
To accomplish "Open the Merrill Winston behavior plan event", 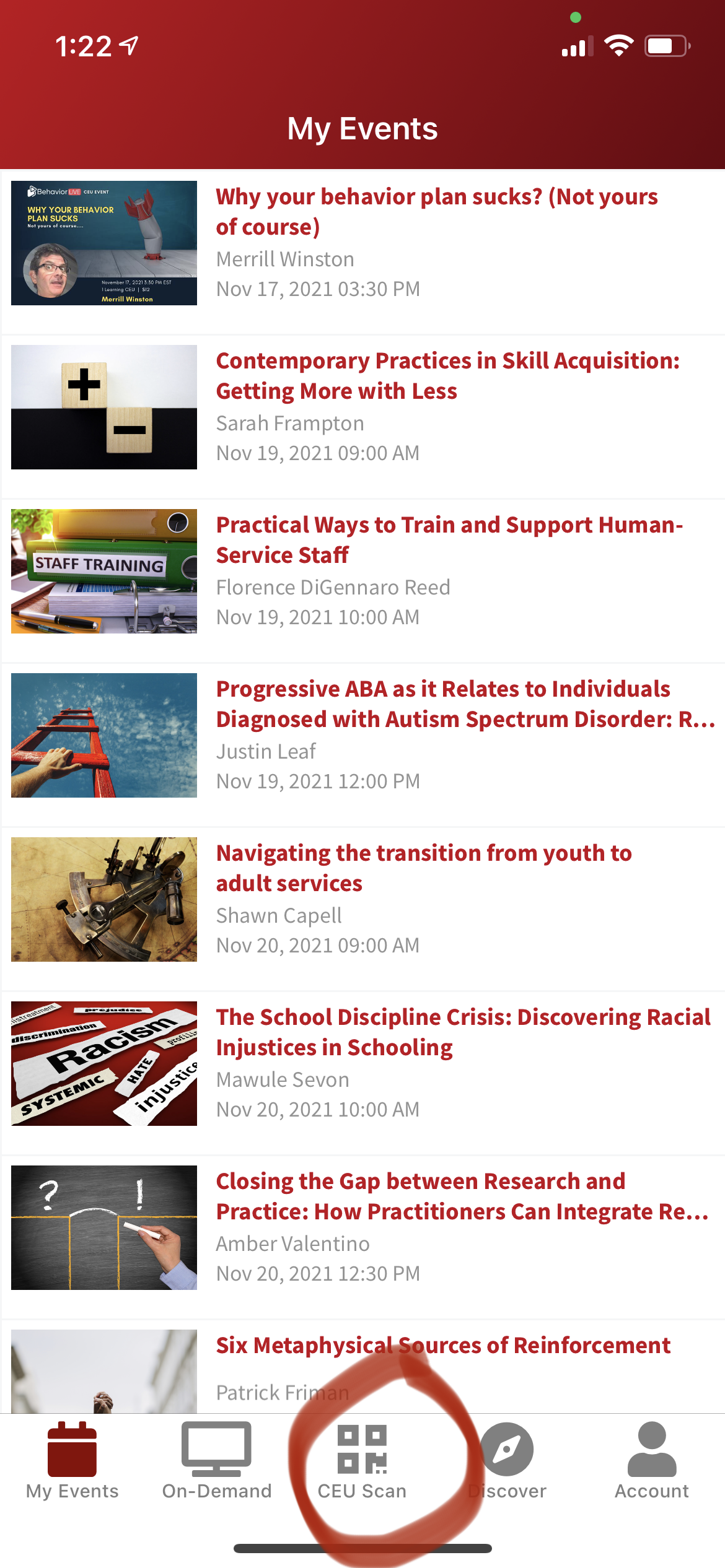I will (436, 212).
